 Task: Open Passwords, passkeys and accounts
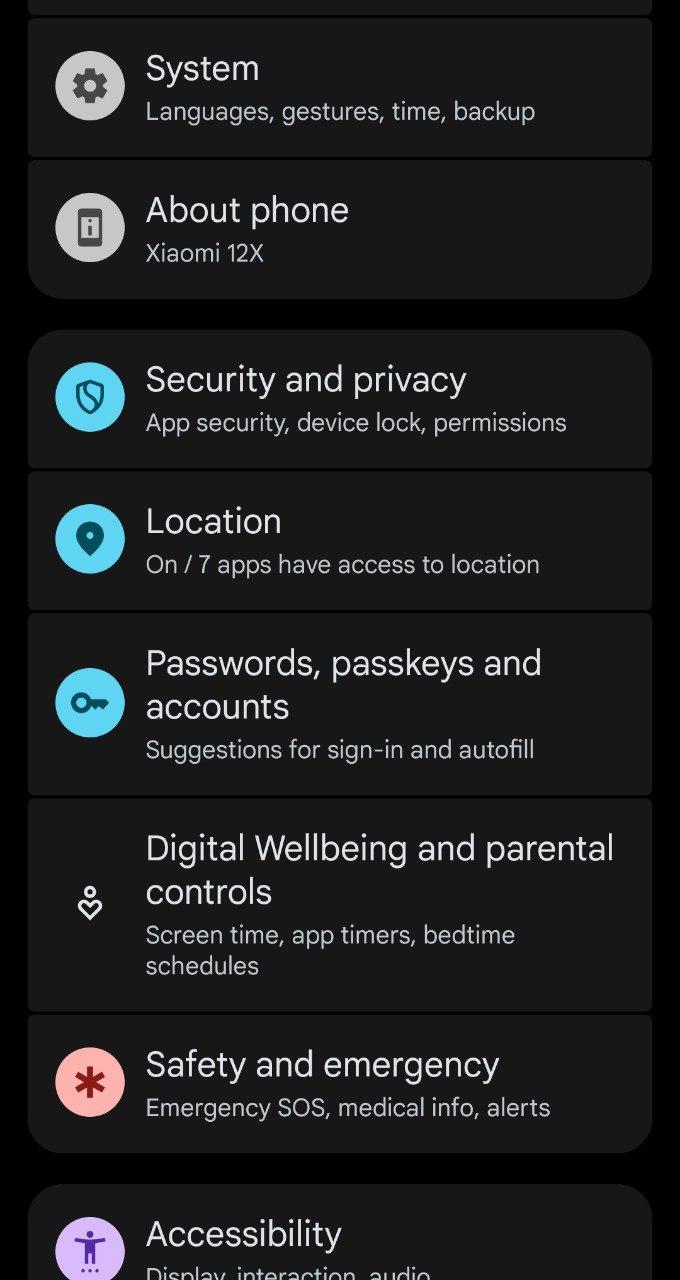tap(340, 704)
